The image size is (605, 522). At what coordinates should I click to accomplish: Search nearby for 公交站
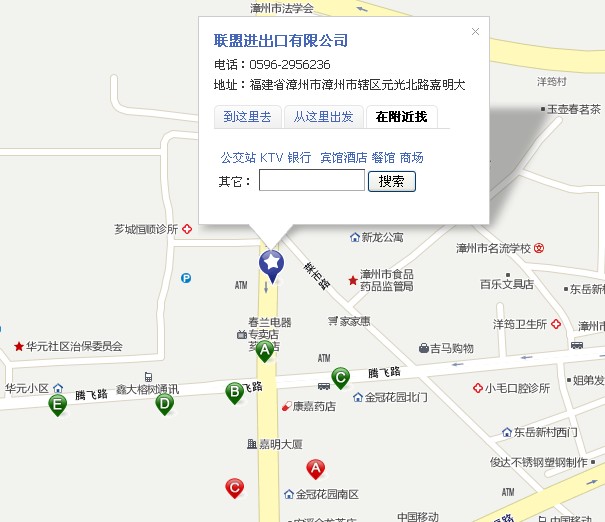238,158
